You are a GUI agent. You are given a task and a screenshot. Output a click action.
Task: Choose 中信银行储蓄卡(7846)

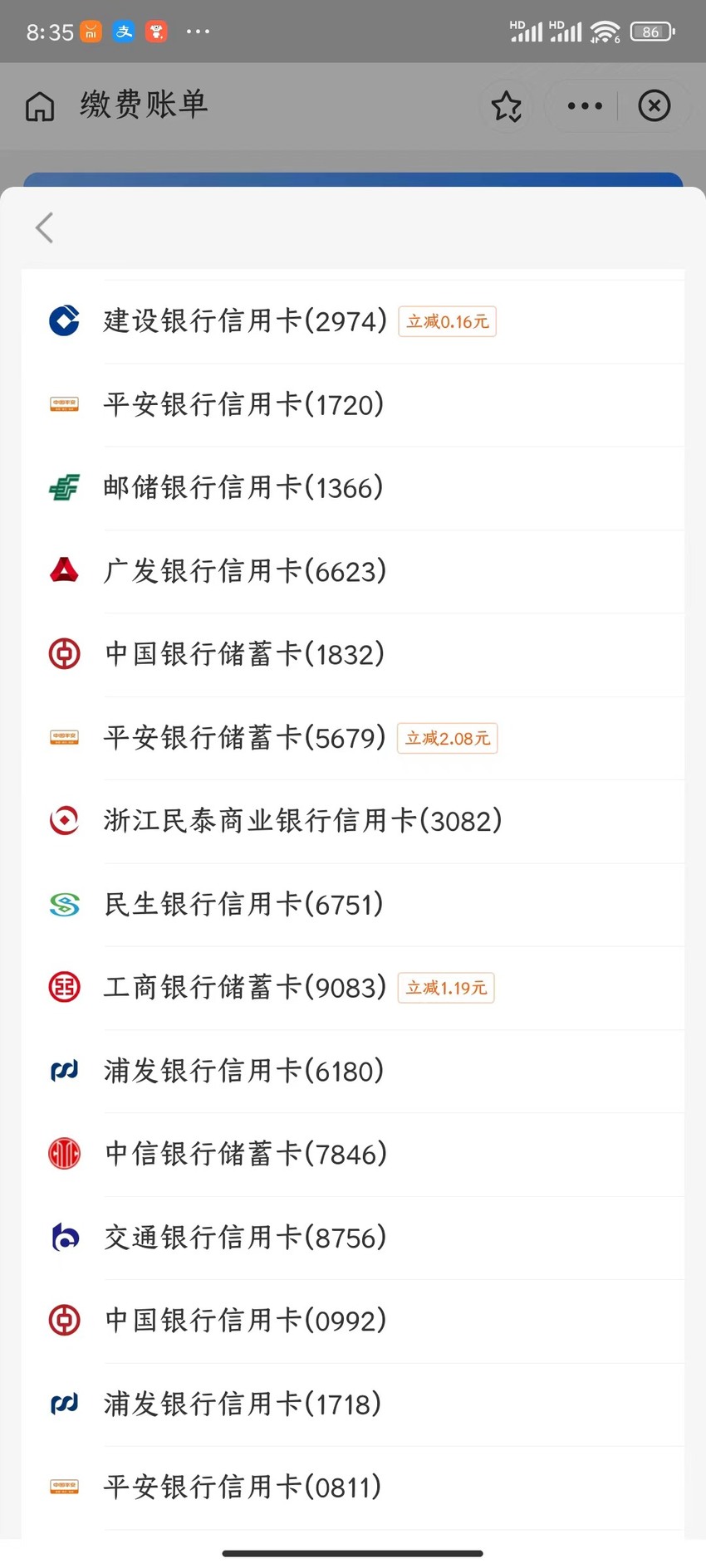[353, 1154]
